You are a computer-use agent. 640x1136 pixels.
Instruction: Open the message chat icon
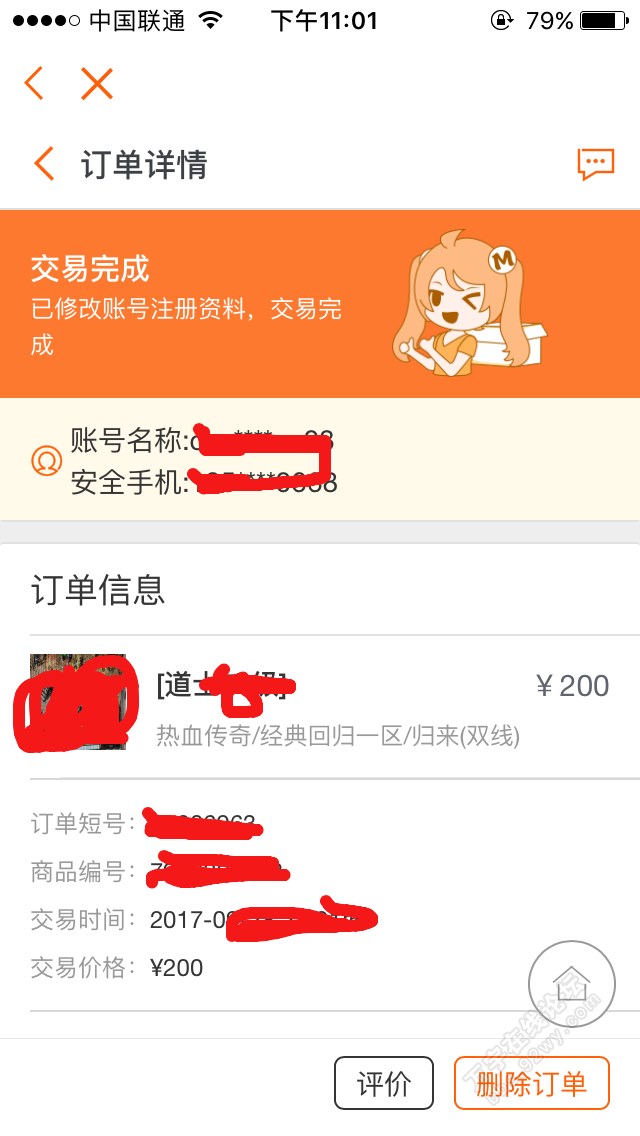click(x=595, y=164)
